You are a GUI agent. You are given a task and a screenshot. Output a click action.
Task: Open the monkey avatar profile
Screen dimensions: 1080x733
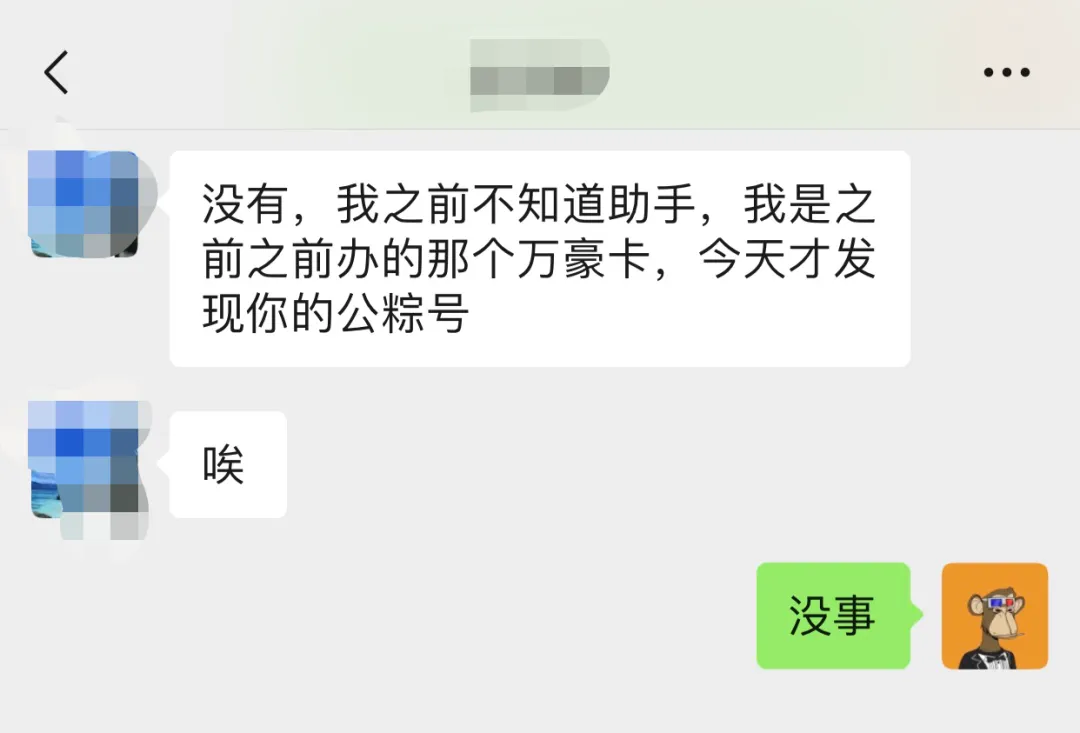point(994,616)
